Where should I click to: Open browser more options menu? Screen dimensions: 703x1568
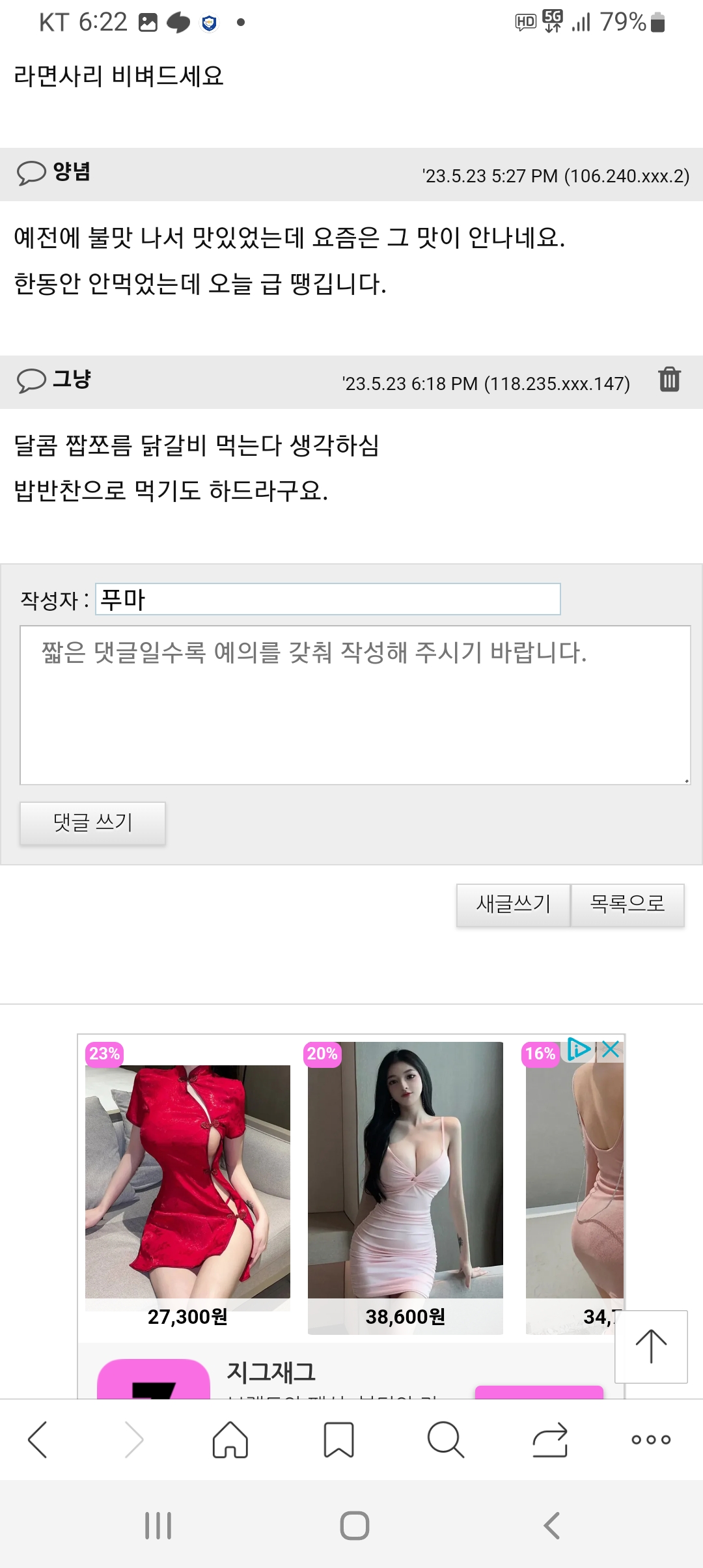tap(651, 1439)
